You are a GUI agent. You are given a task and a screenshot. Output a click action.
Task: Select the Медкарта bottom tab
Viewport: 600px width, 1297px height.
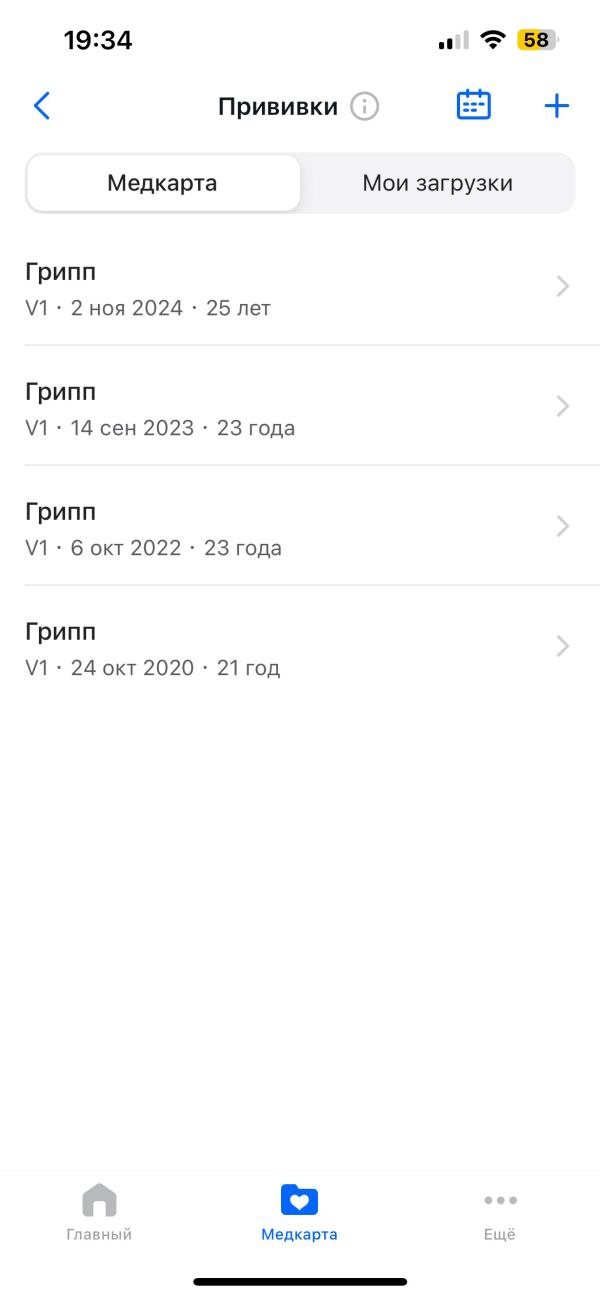[299, 1213]
